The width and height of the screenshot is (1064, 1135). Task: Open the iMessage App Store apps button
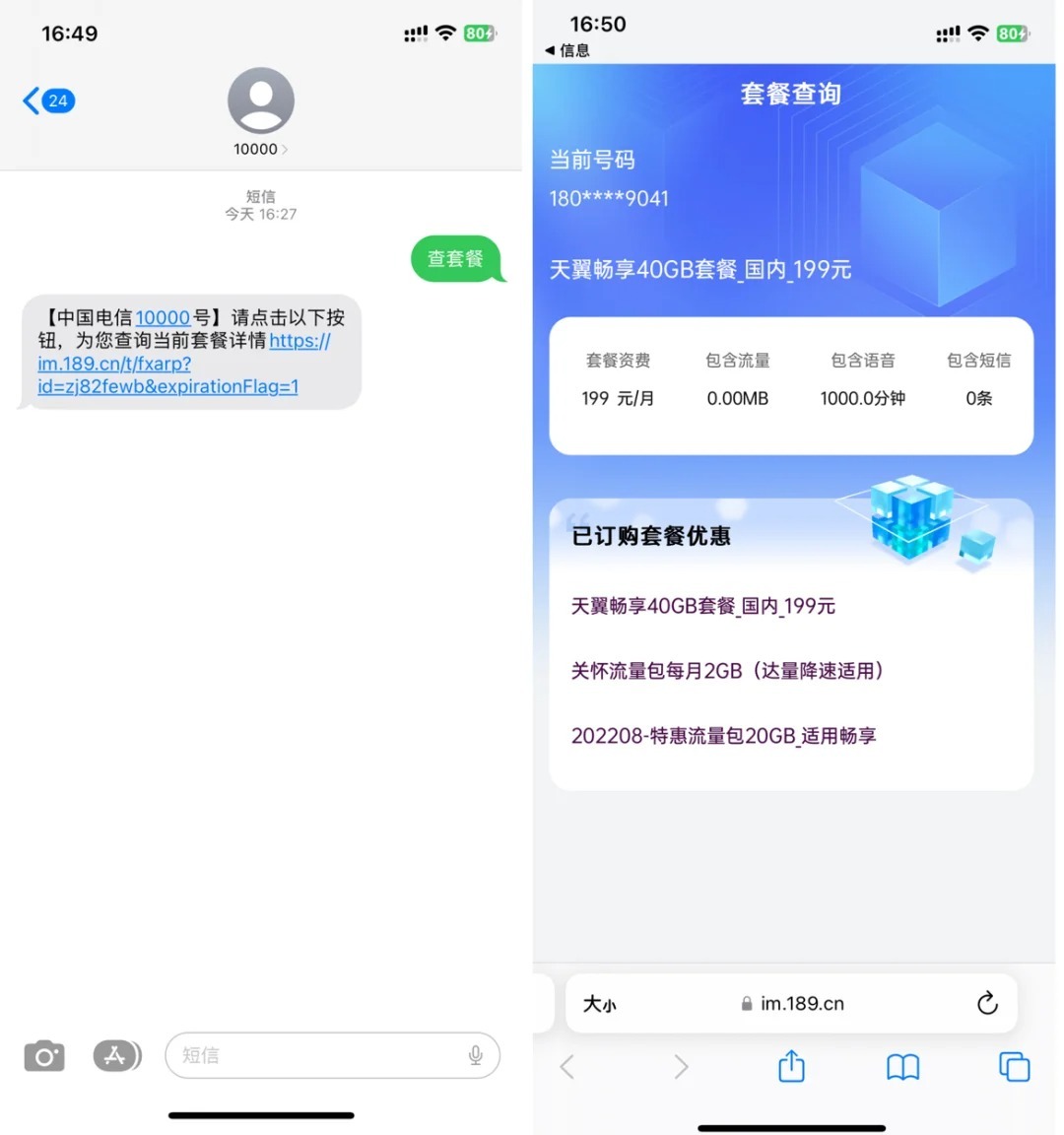pyautogui.click(x=116, y=1056)
